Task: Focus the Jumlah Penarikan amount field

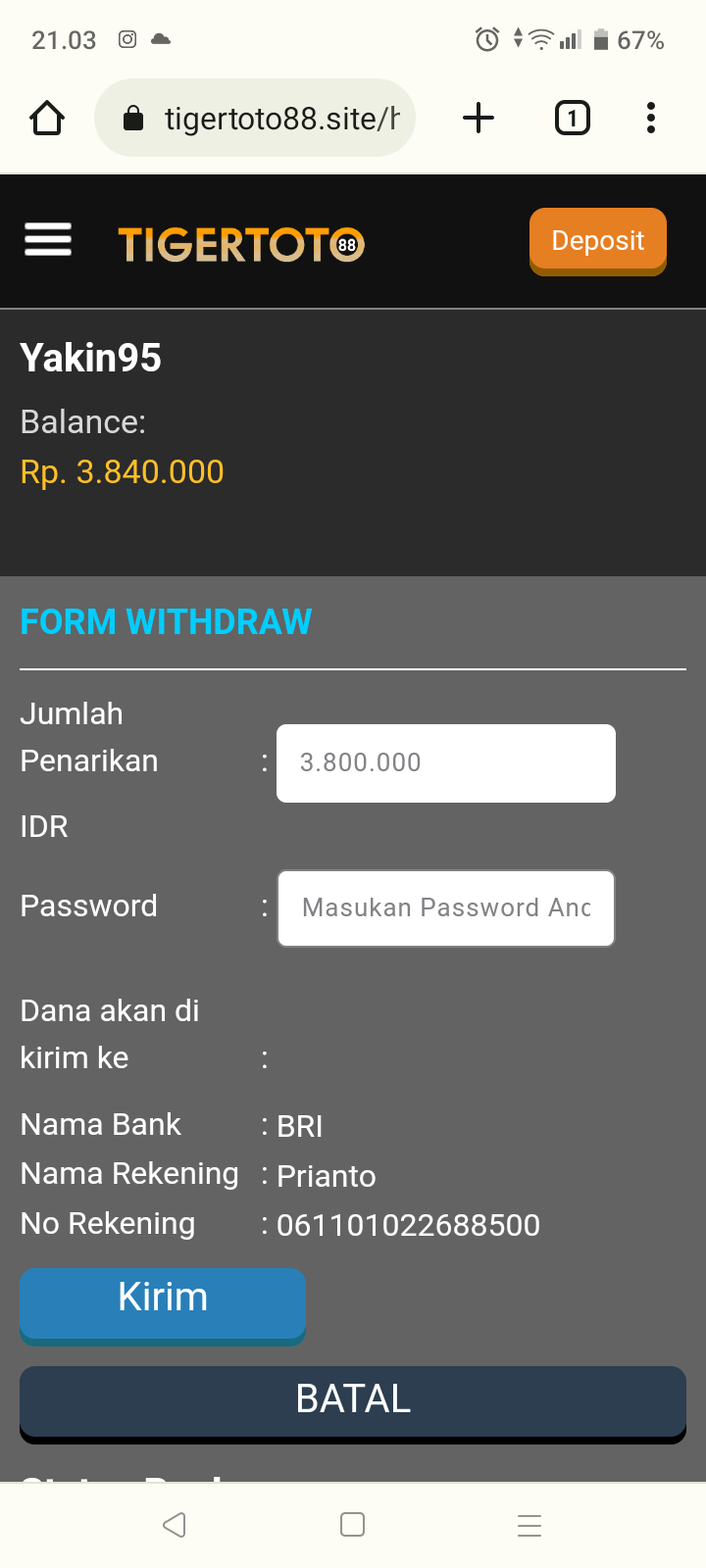Action: pyautogui.click(x=445, y=762)
